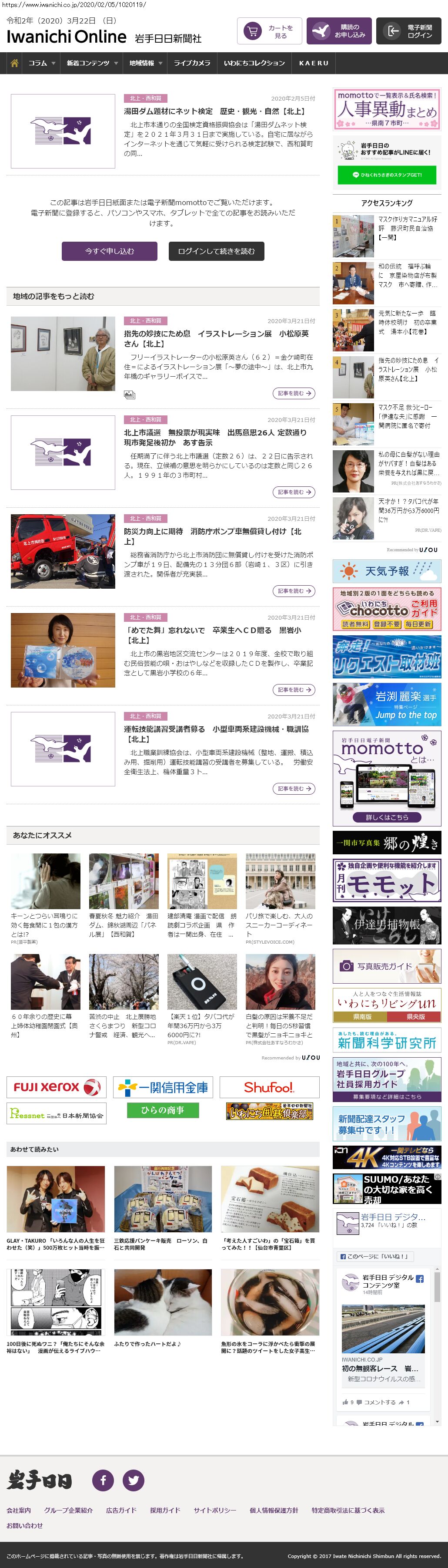This screenshot has width=448, height=1568.
Task: Expand the 地域情報 menu
Action: coord(145,63)
